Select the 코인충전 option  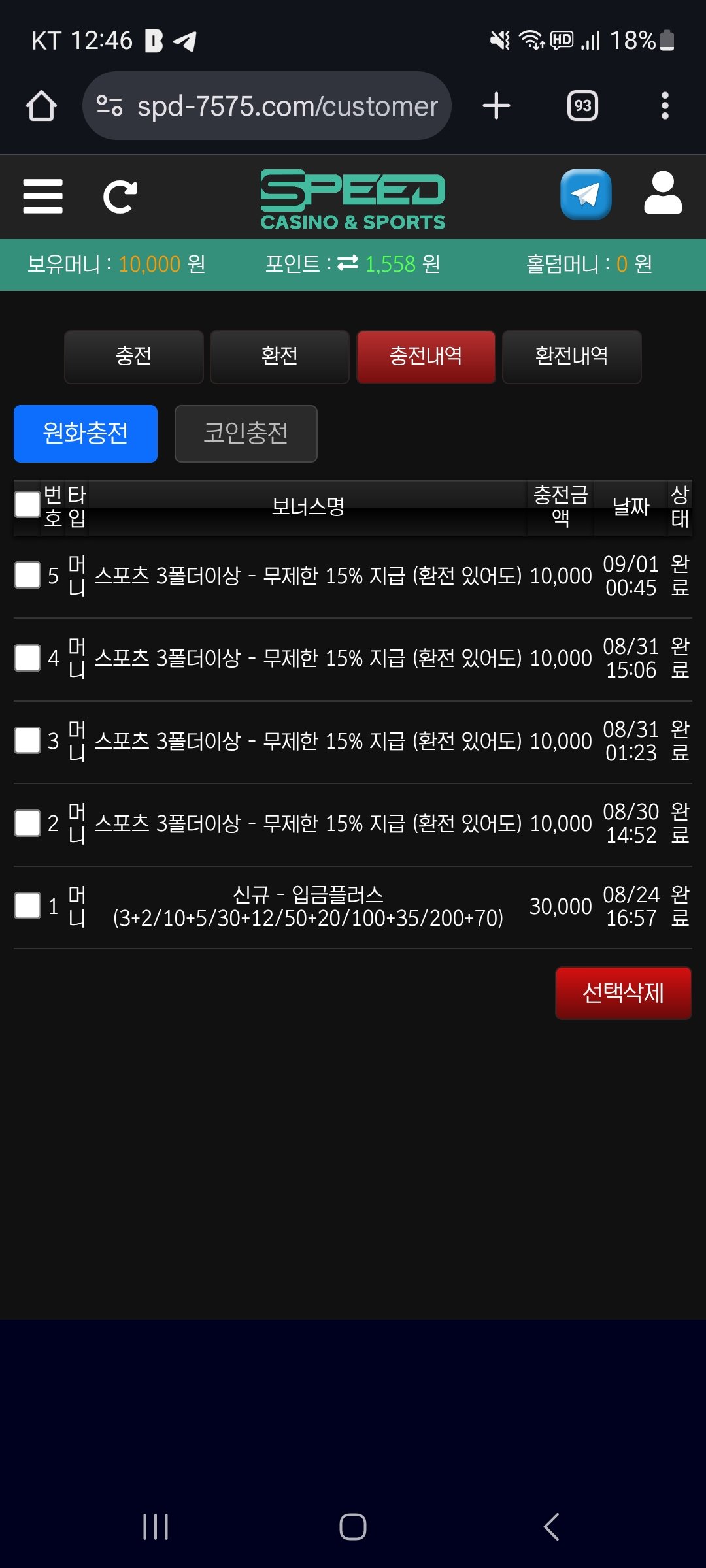tap(246, 433)
